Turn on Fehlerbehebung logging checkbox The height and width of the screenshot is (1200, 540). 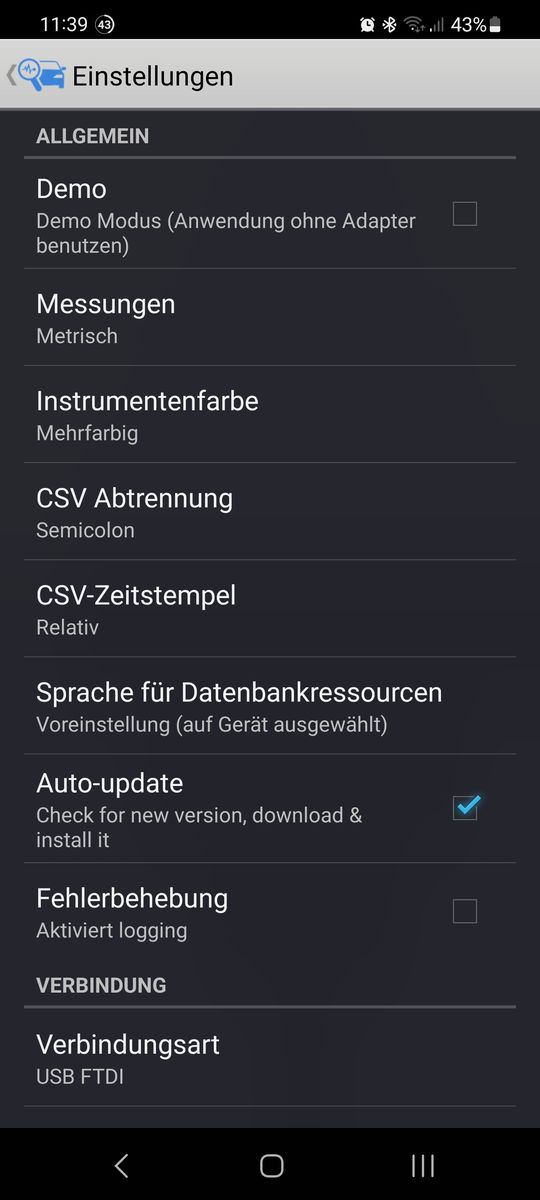point(465,911)
